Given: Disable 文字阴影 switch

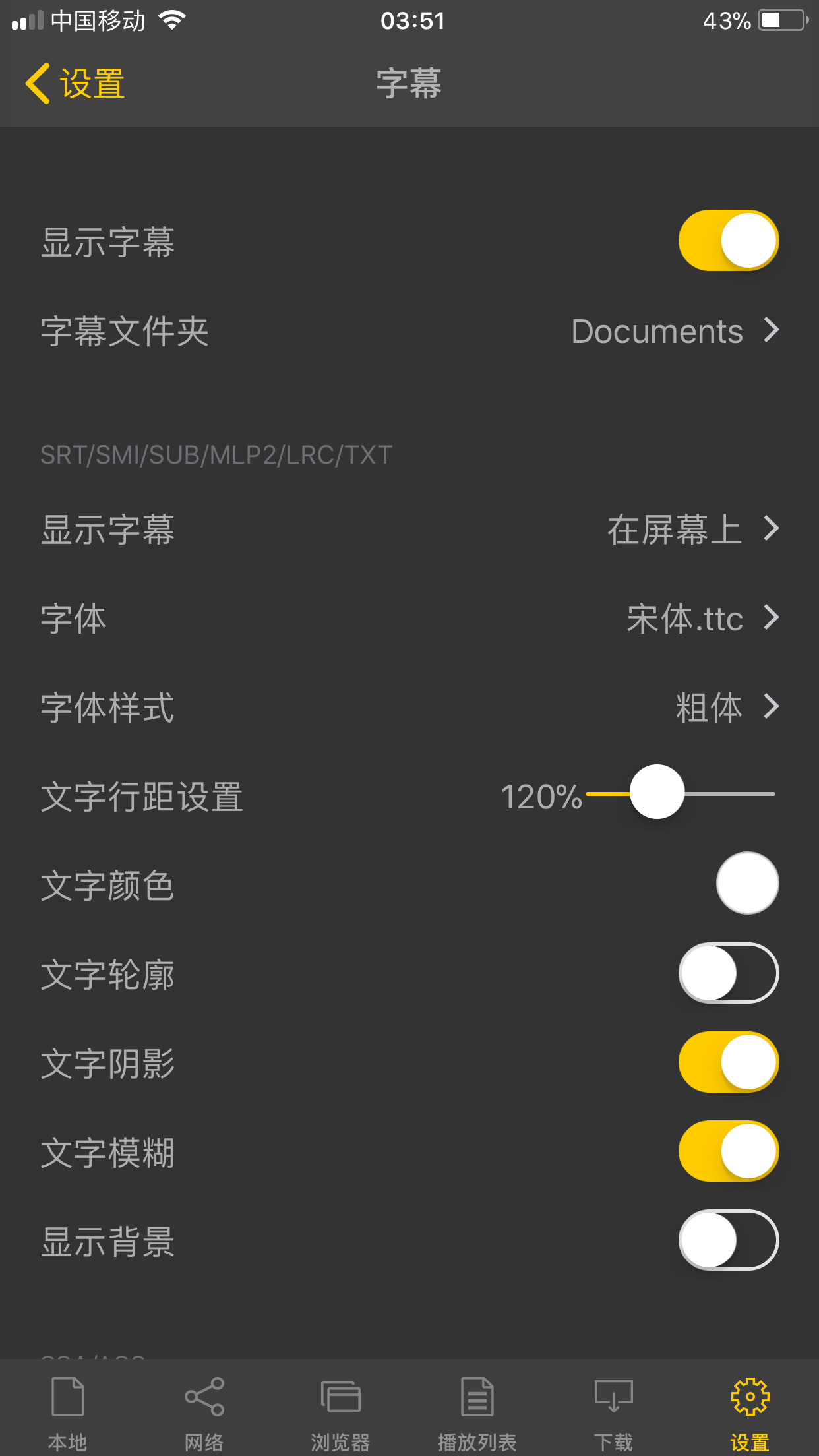Looking at the screenshot, I should [x=729, y=1062].
